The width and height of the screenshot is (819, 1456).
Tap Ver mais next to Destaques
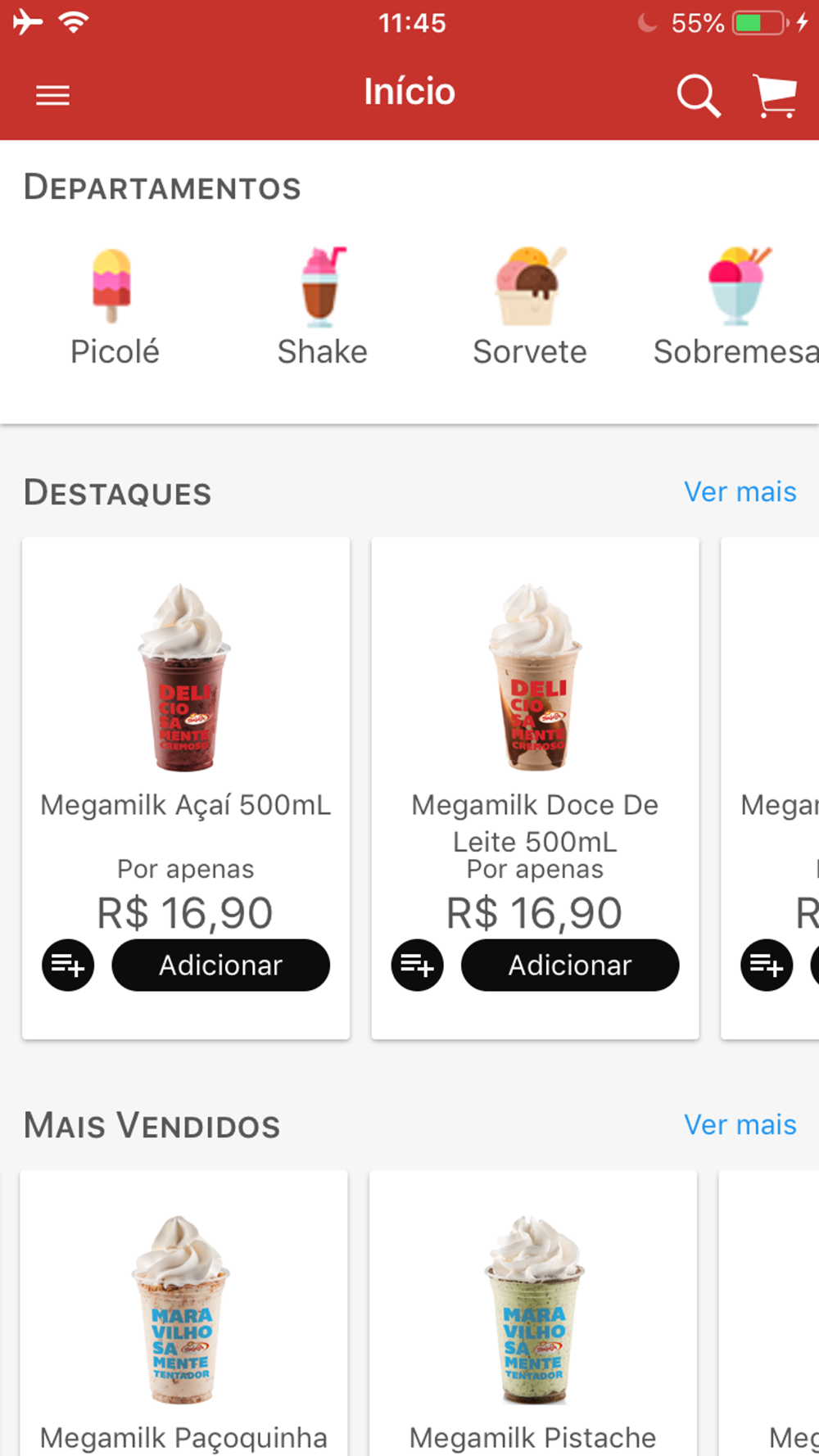tap(740, 491)
